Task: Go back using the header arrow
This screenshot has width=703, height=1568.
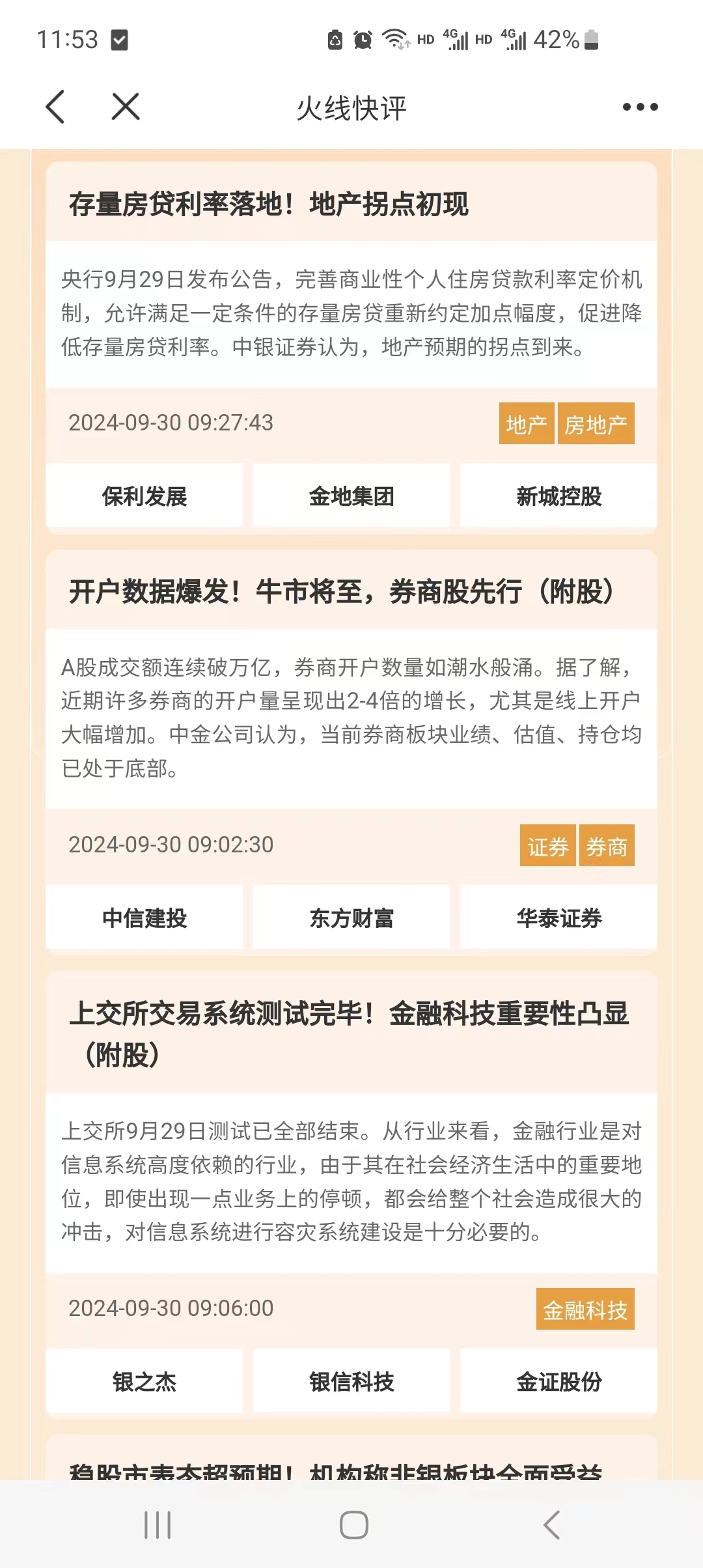Action: click(x=56, y=107)
